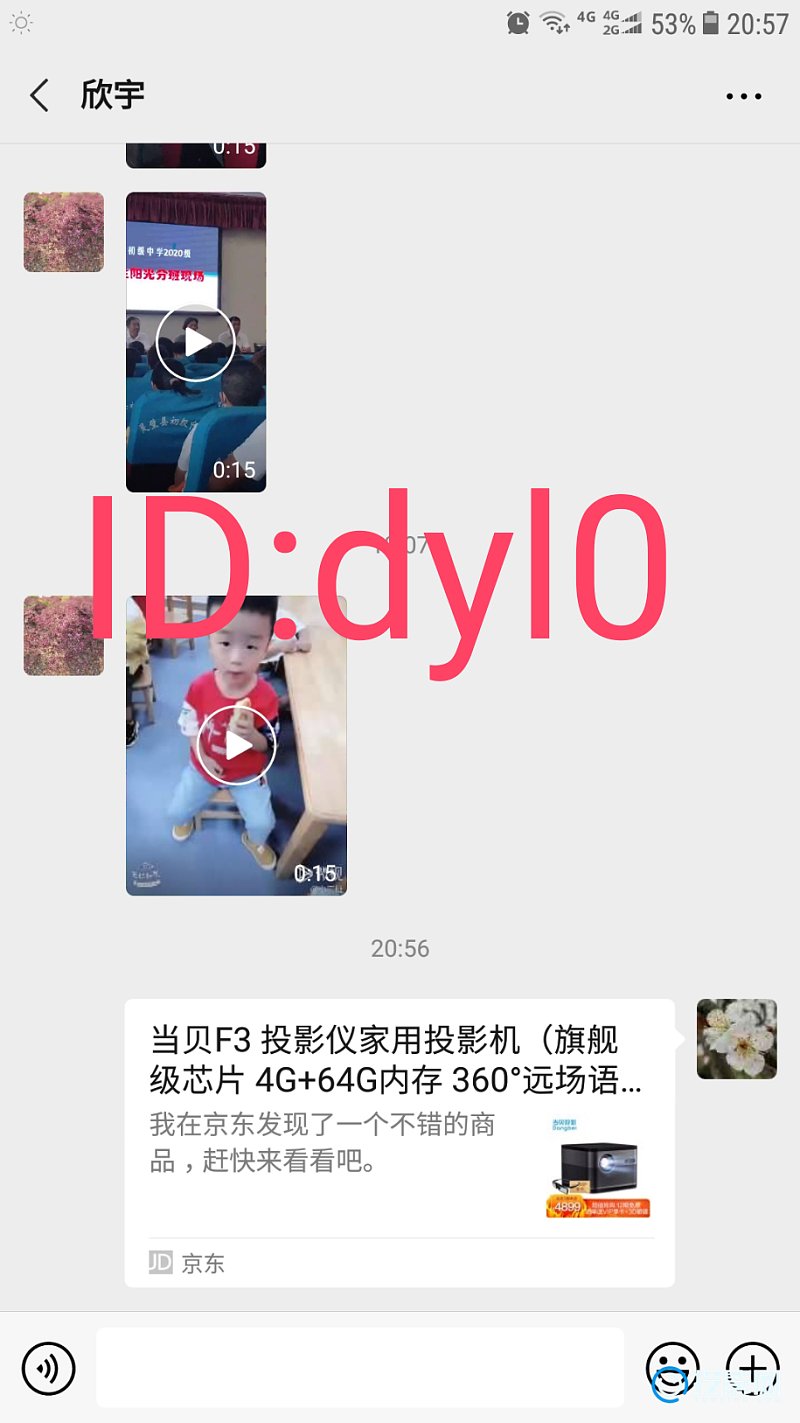
Task: Open the emoji sticker panel
Action: click(673, 1367)
